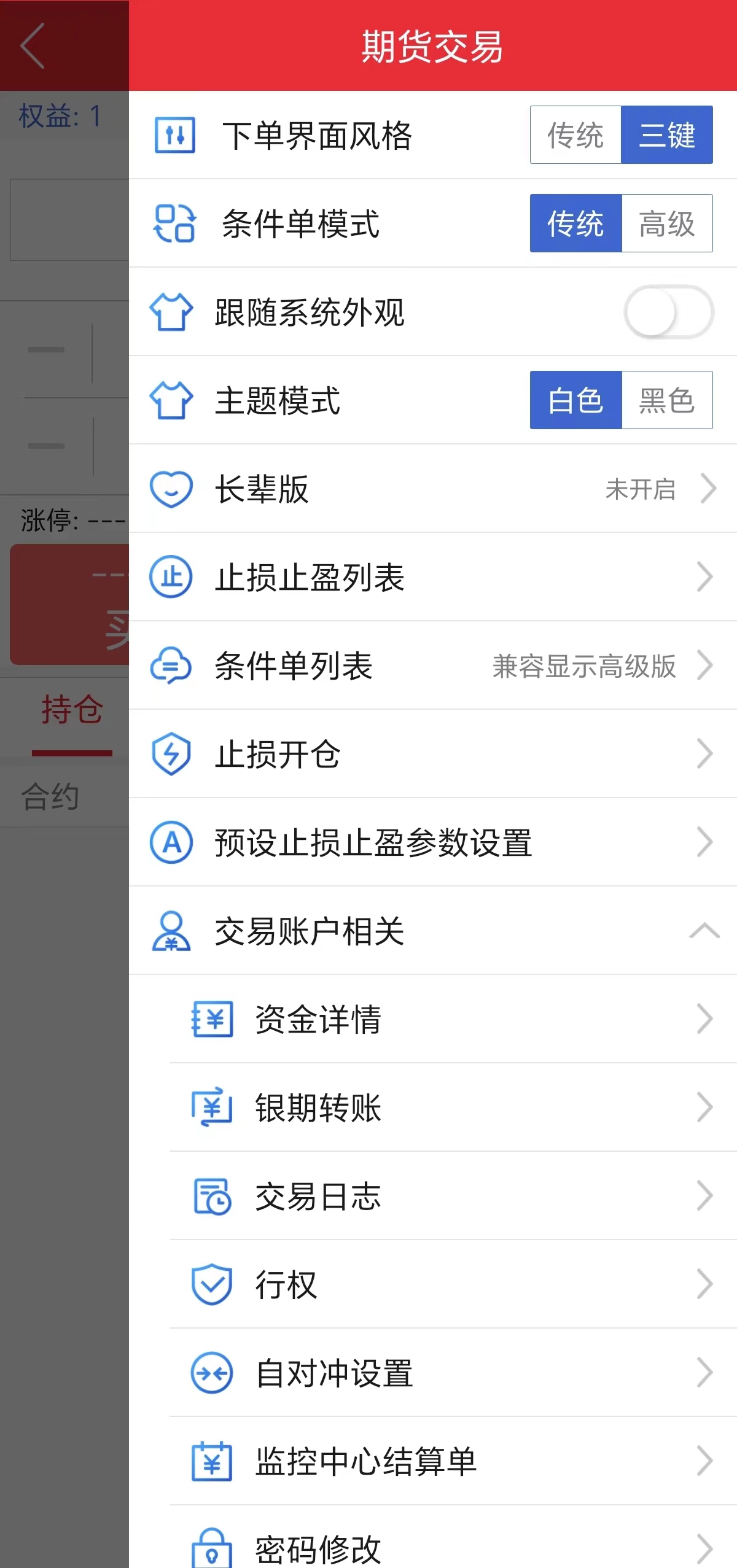Open 预设止损止盈参数设置

click(x=432, y=842)
